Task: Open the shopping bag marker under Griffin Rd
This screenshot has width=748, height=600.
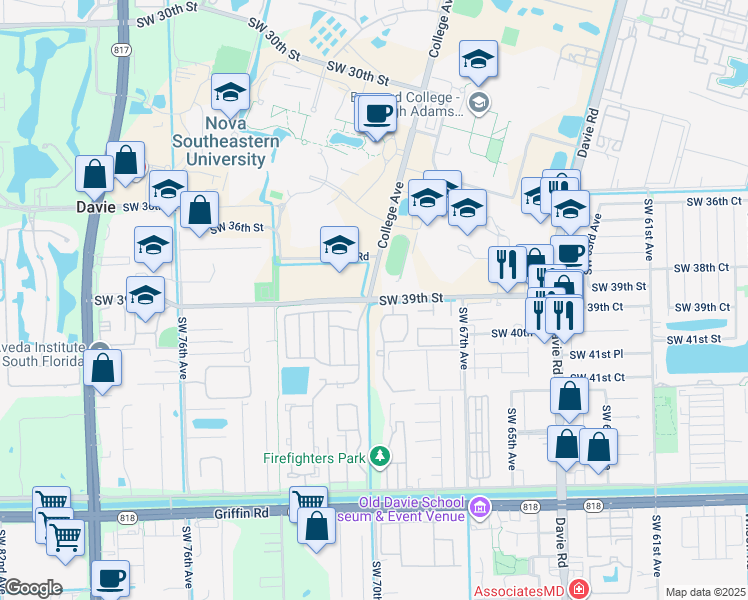Action: (x=316, y=526)
